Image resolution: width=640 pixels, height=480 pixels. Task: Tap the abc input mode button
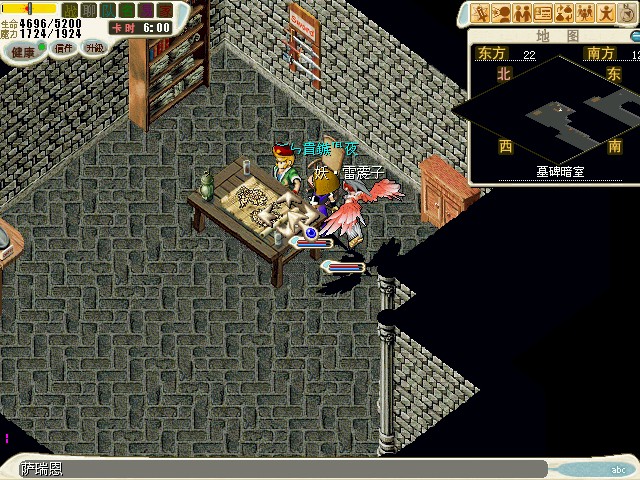click(x=616, y=469)
